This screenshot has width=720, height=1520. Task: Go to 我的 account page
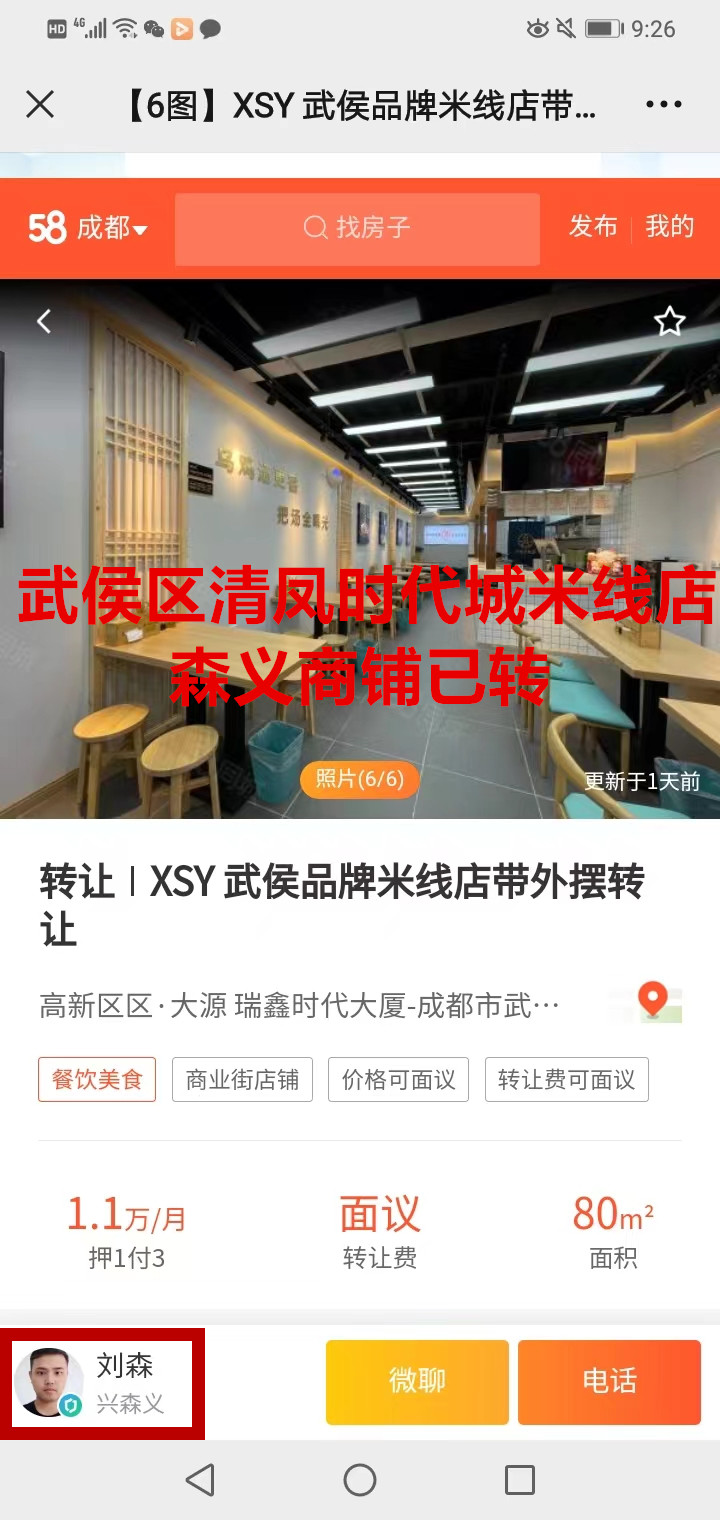[669, 227]
